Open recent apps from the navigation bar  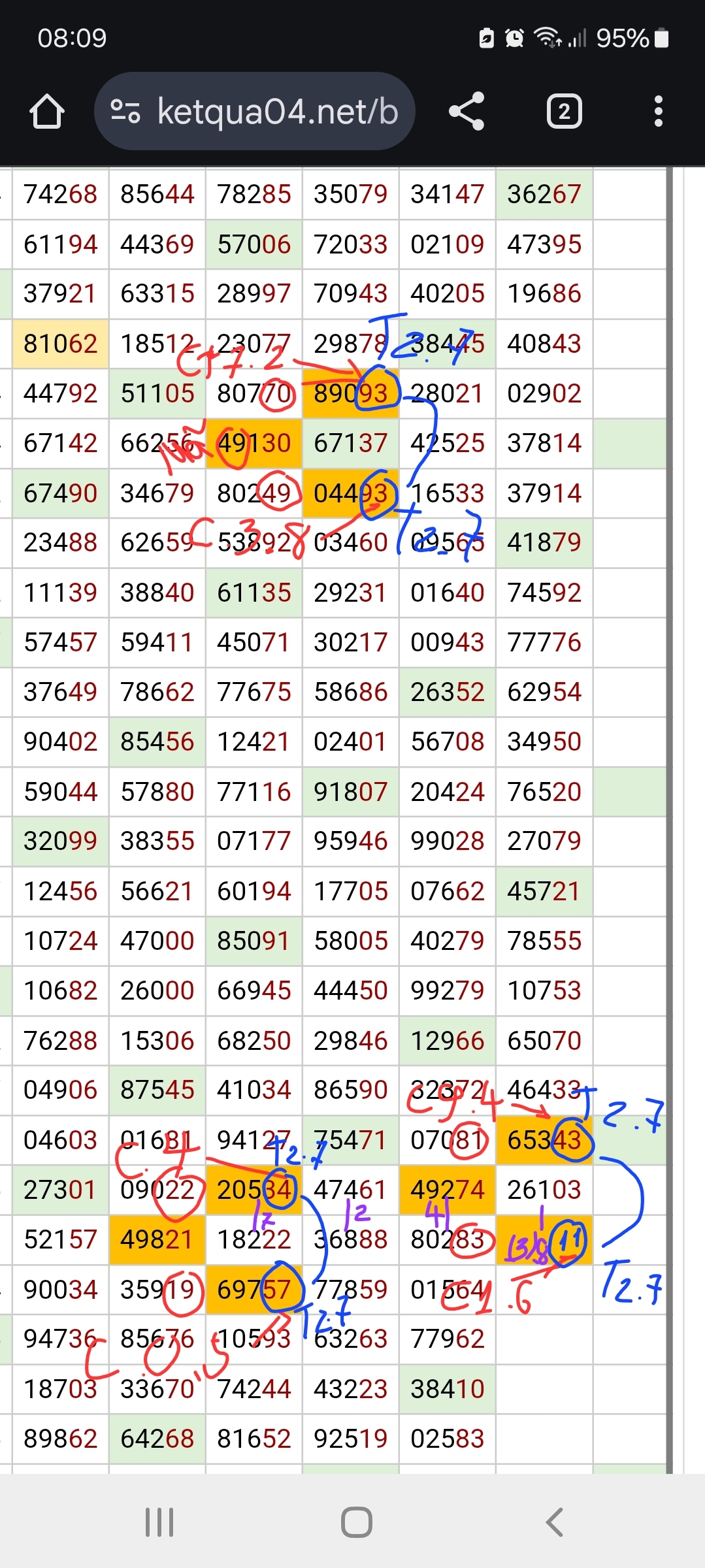tap(159, 1522)
